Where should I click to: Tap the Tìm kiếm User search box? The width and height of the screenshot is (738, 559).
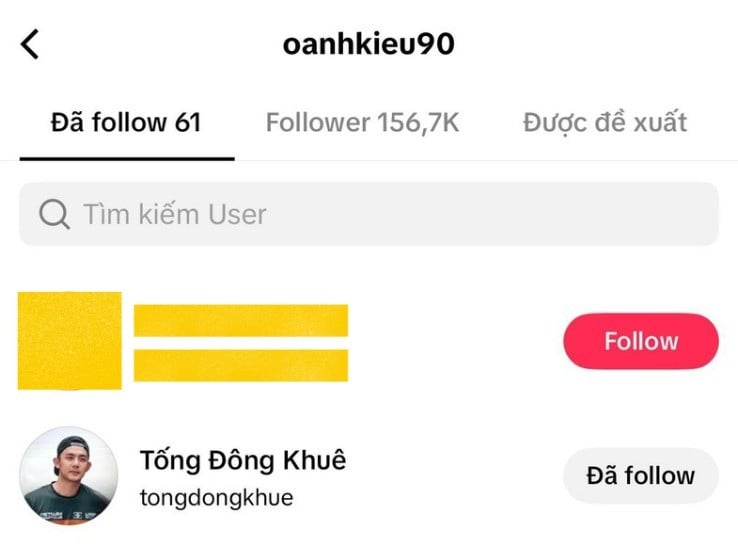coord(368,214)
